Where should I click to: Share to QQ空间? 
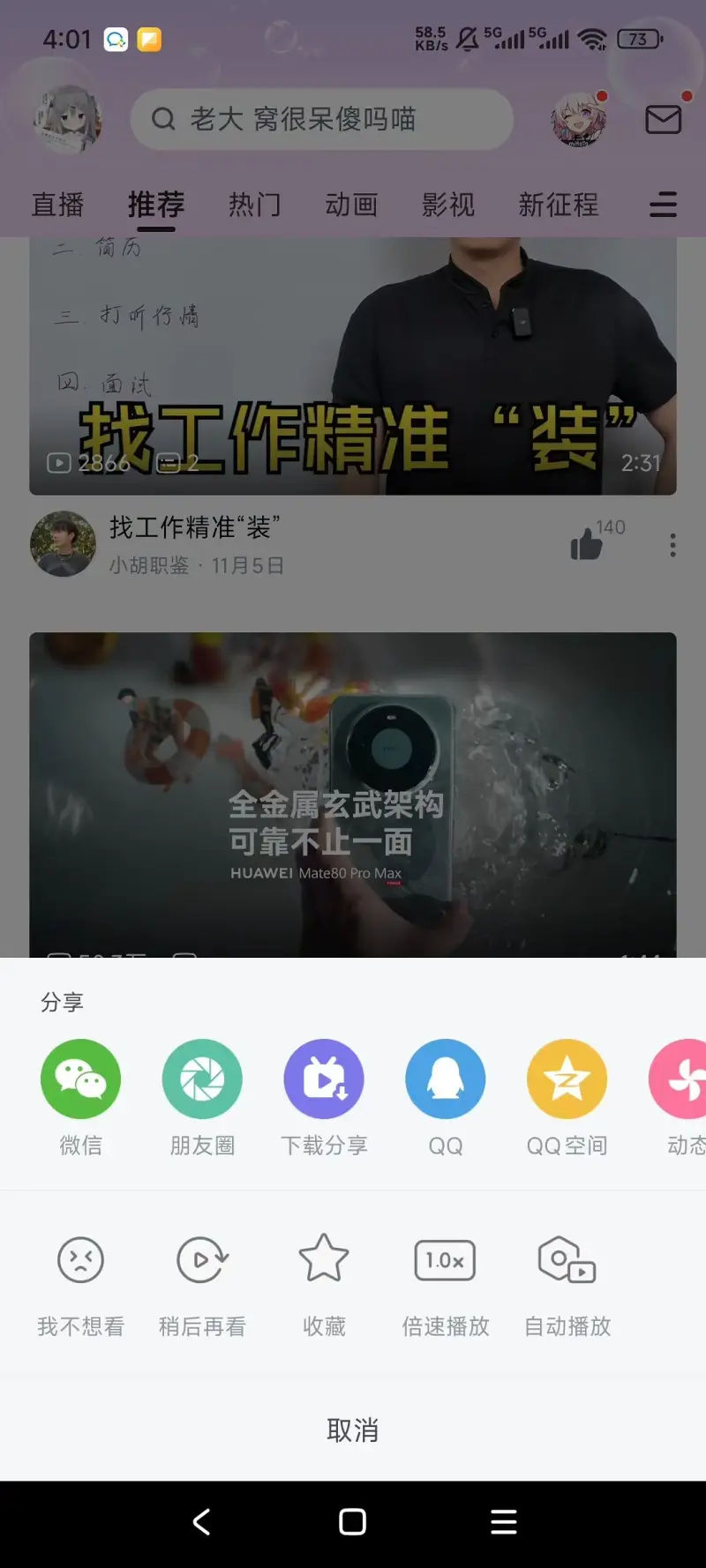click(x=567, y=1078)
